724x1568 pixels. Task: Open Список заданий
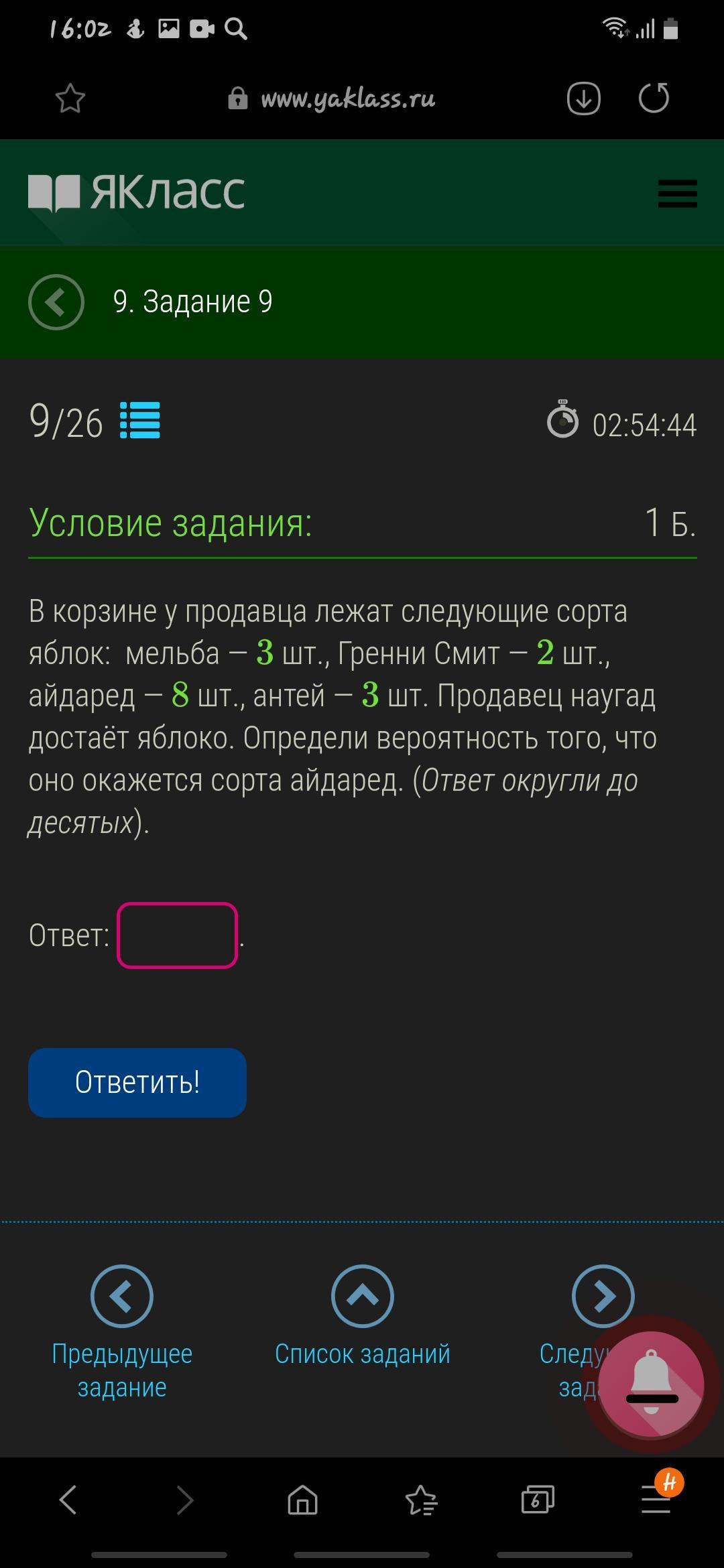(x=362, y=1296)
